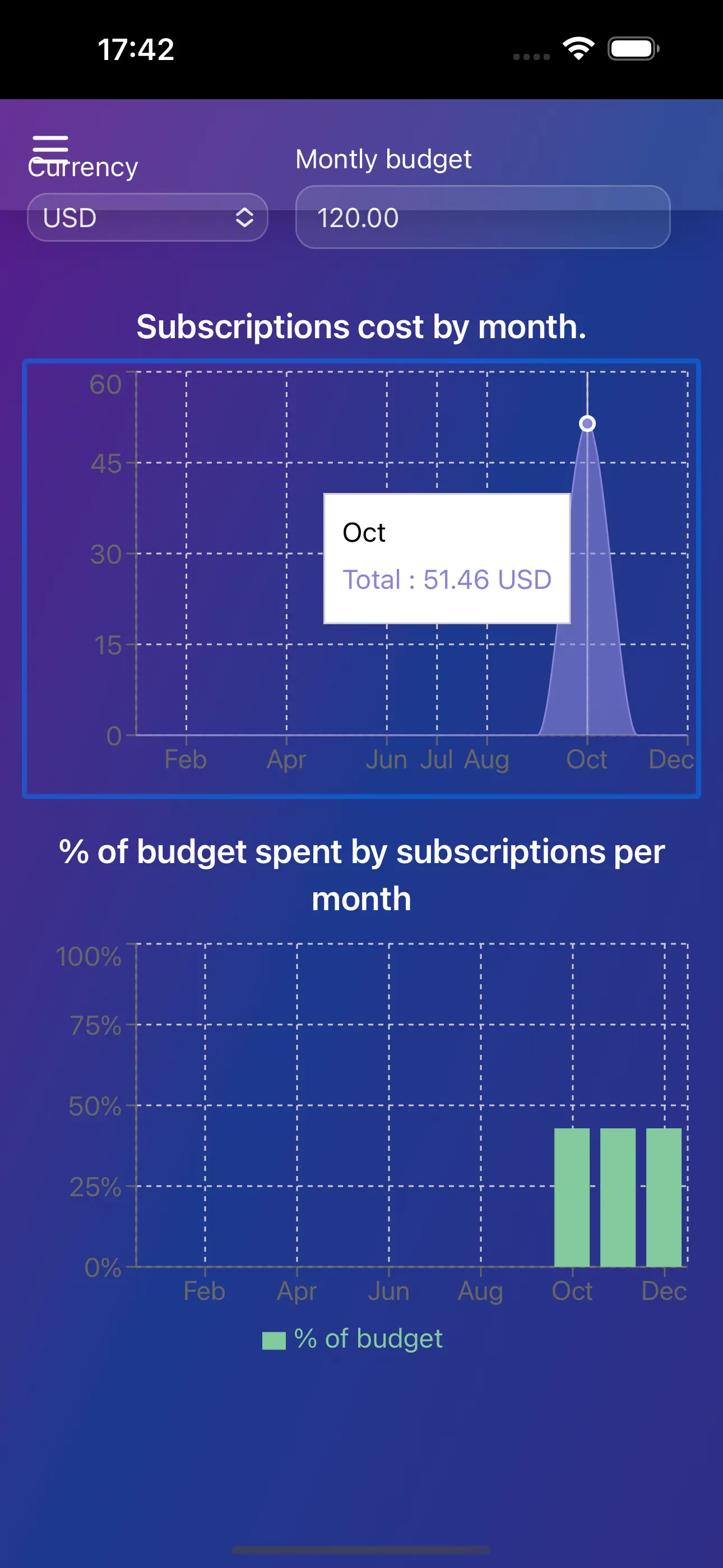This screenshot has height=1568, width=723.
Task: Open the hamburger navigation menu
Action: point(50,148)
